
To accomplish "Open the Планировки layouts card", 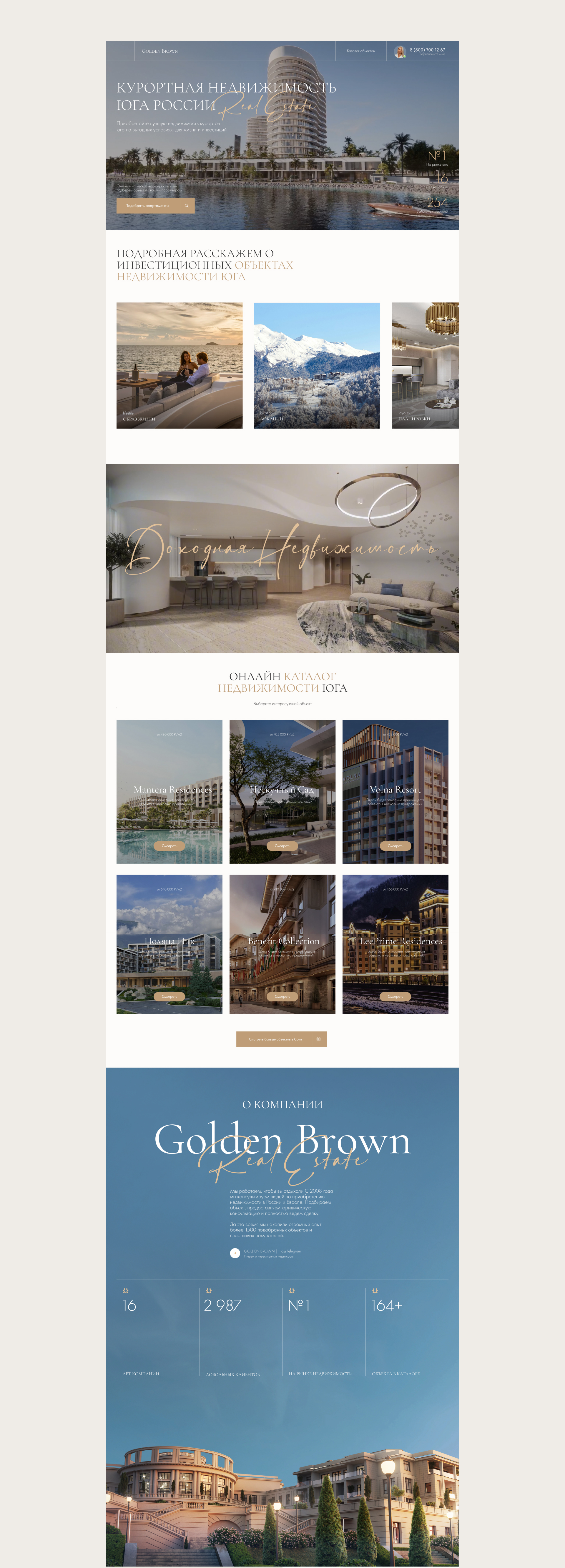I will 426,365.
